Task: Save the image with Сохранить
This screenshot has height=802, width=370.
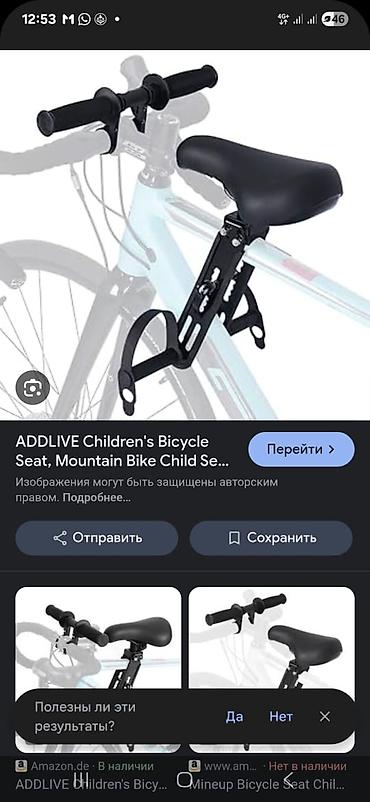Action: click(x=271, y=538)
